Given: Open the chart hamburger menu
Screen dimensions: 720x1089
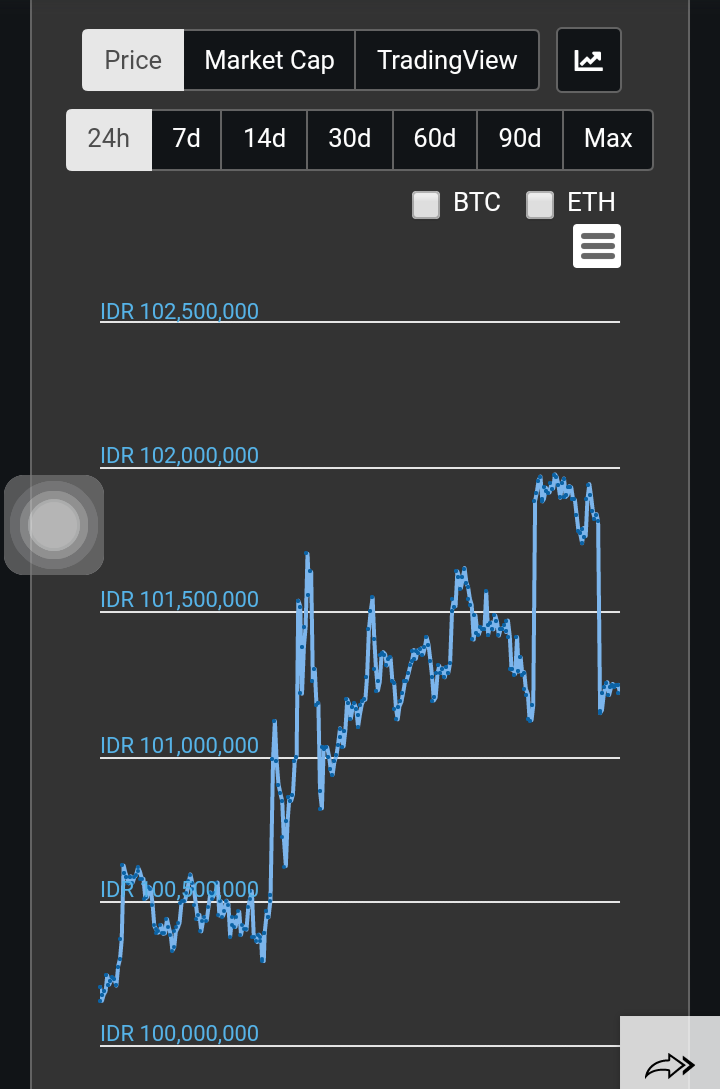Looking at the screenshot, I should (597, 246).
